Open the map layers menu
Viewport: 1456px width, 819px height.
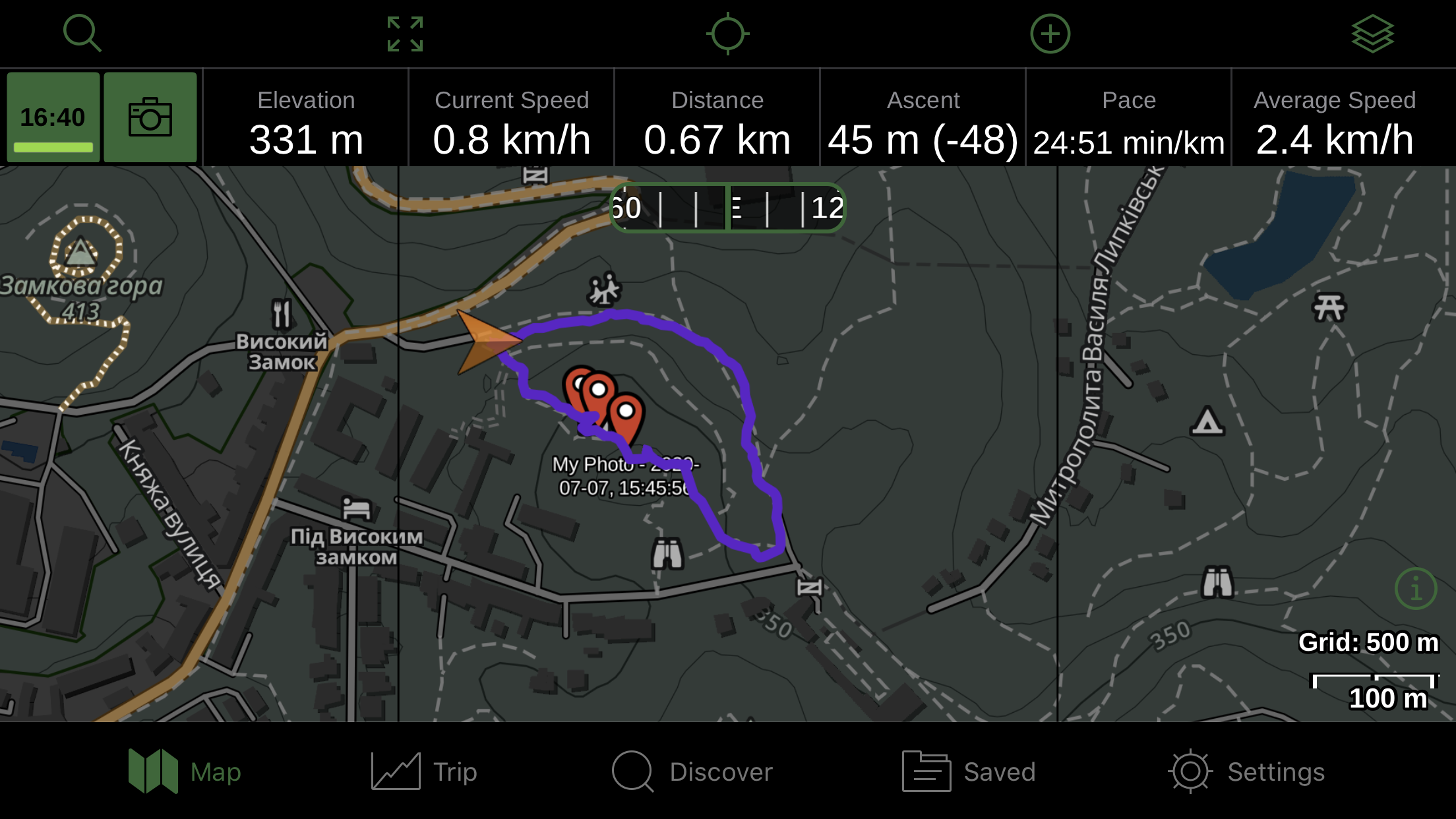click(1372, 34)
